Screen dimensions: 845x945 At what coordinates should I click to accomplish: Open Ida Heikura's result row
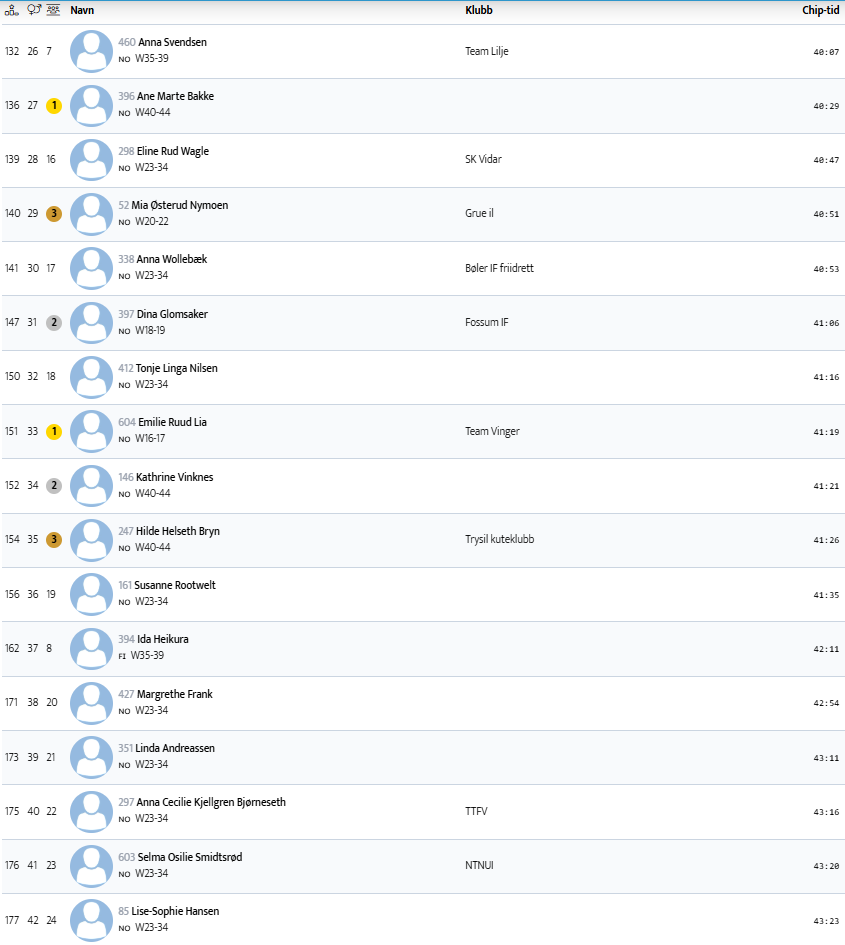(x=162, y=639)
